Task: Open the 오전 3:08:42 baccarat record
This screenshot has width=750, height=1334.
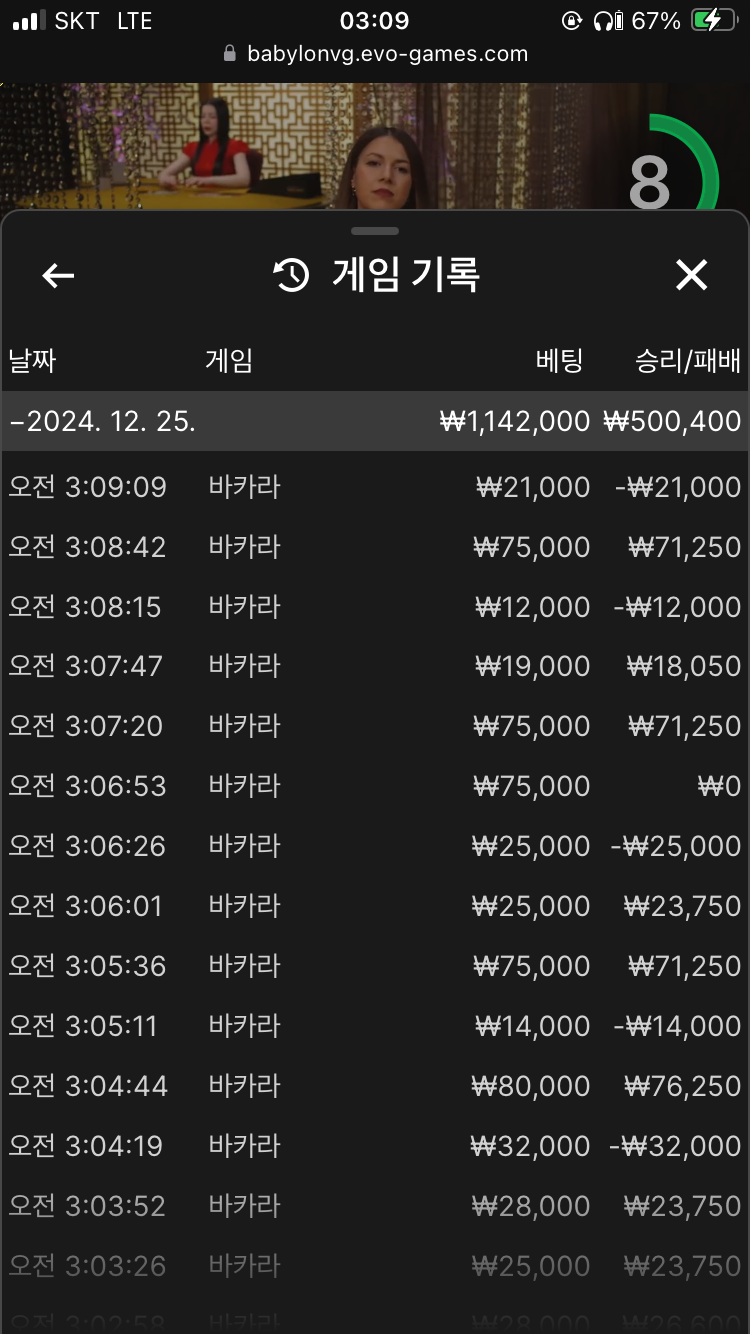Action: (375, 547)
